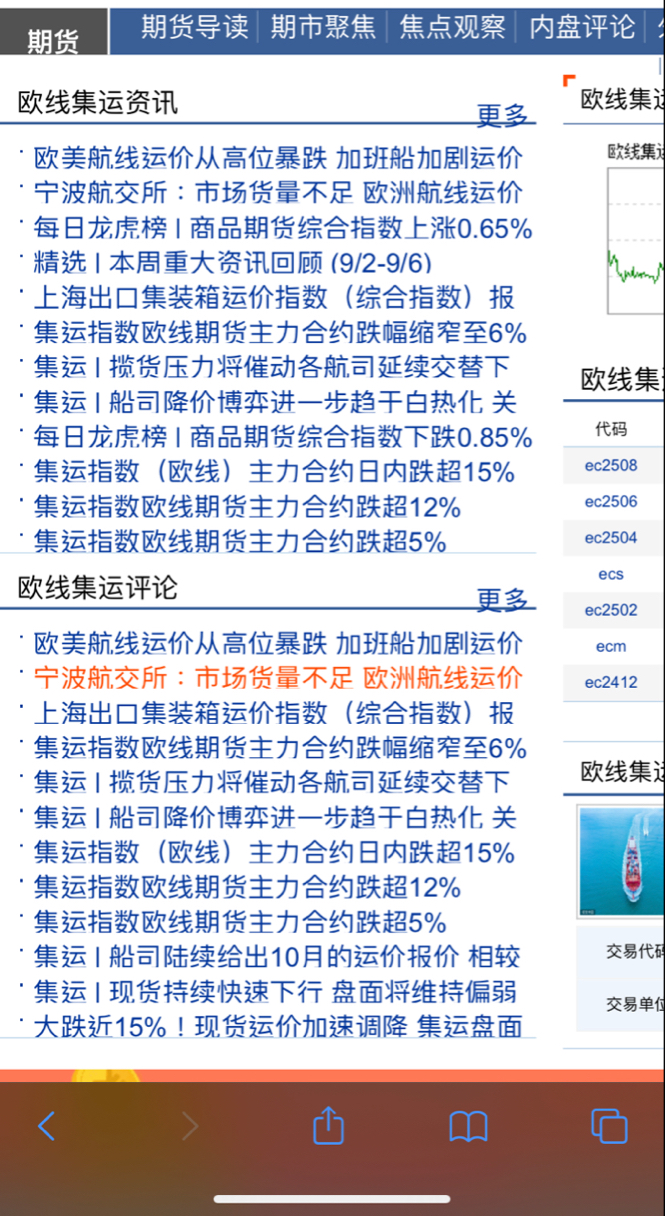Open the container ship image

pyautogui.click(x=620, y=862)
